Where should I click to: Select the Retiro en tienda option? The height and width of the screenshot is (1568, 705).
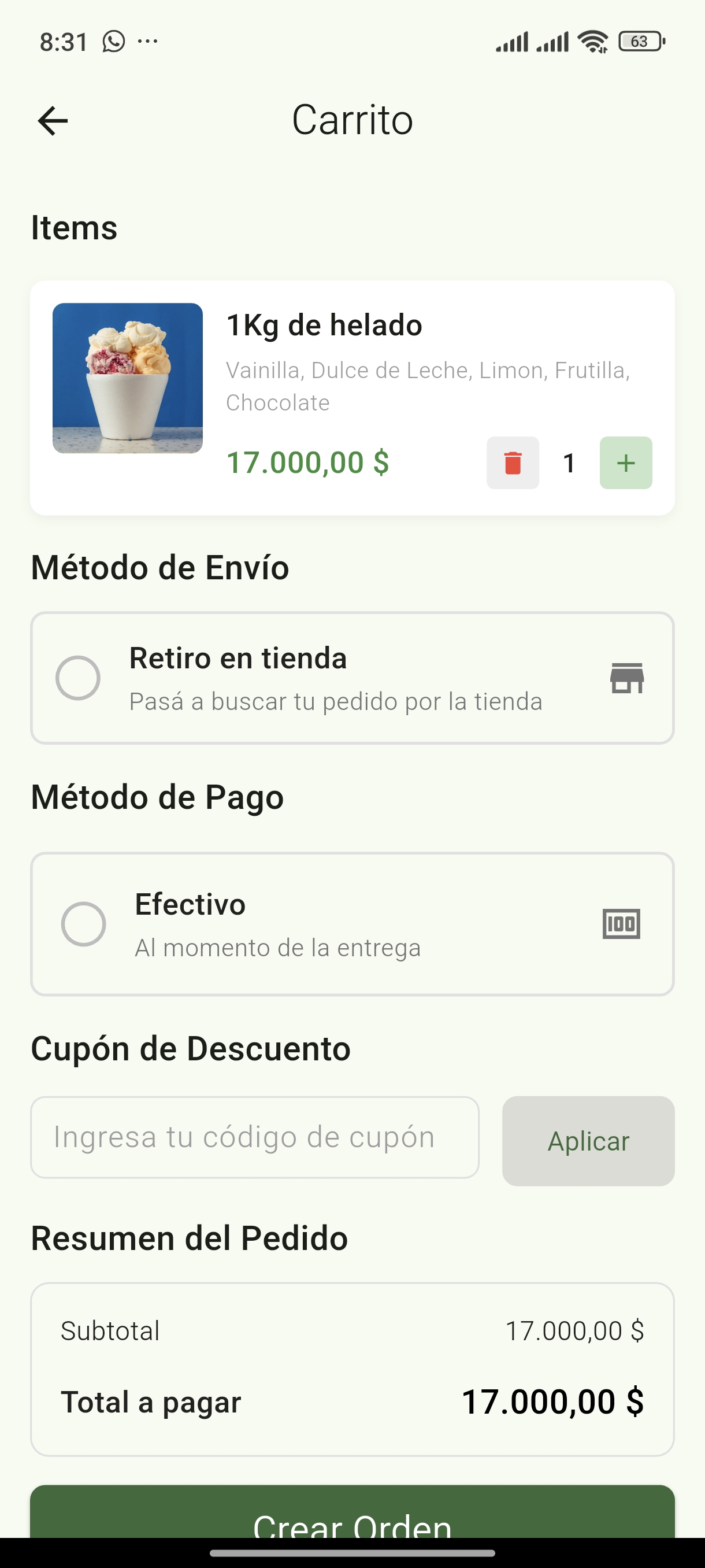78,678
